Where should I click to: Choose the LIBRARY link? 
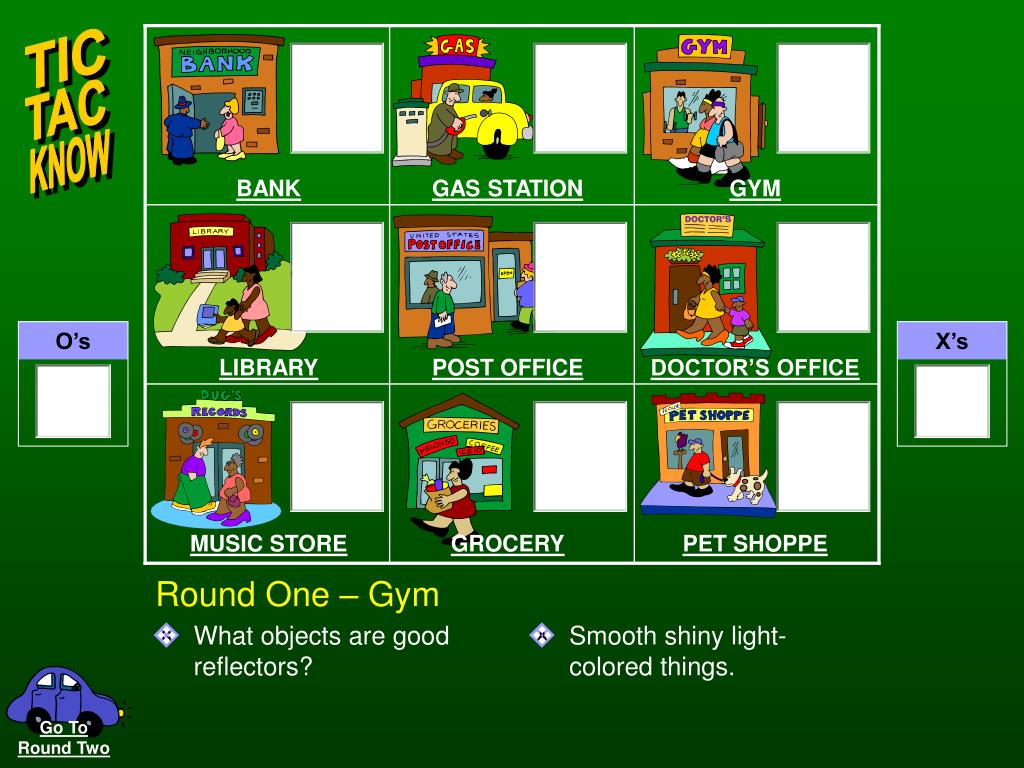[x=268, y=367]
